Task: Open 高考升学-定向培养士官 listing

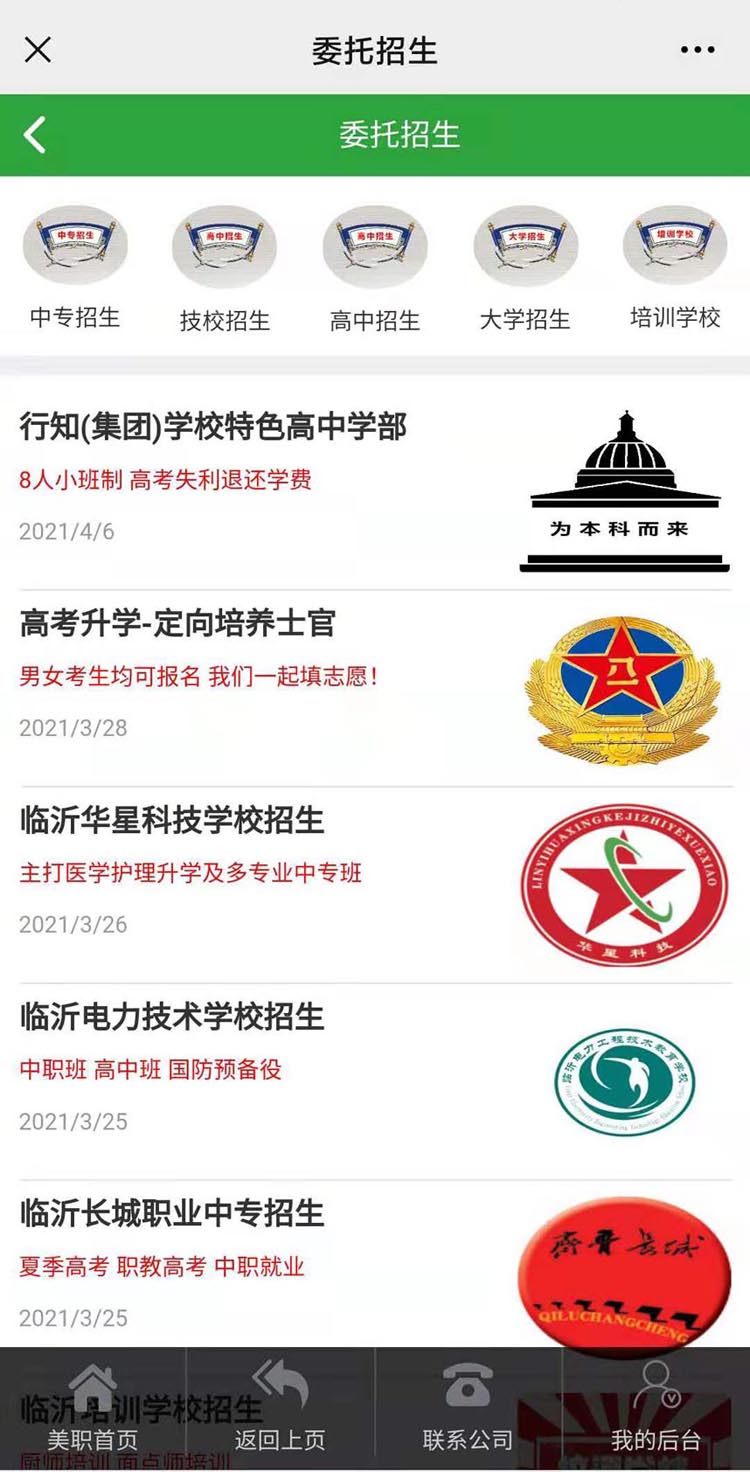Action: pyautogui.click(x=375, y=689)
